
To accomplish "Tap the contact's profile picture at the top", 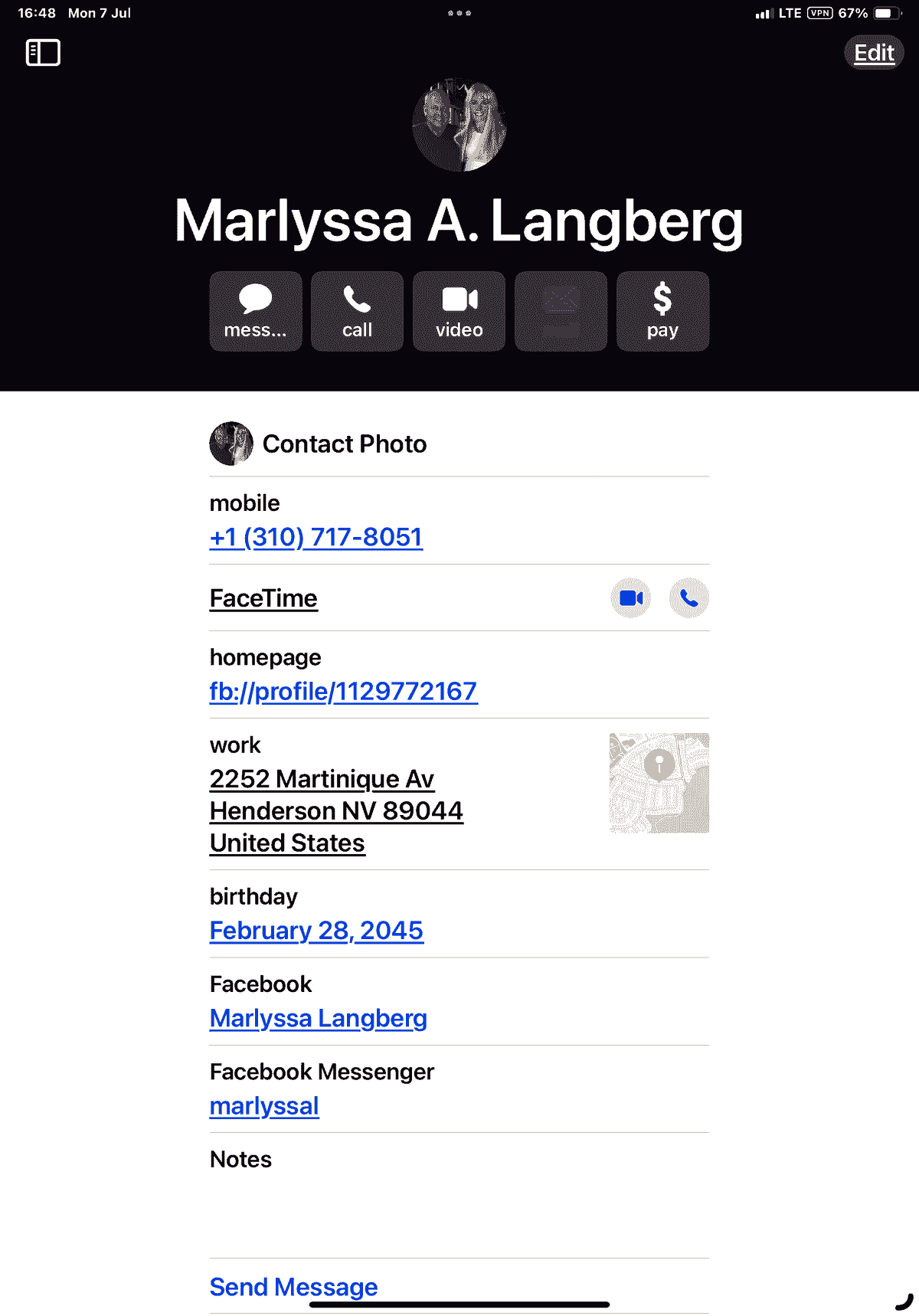I will [459, 125].
